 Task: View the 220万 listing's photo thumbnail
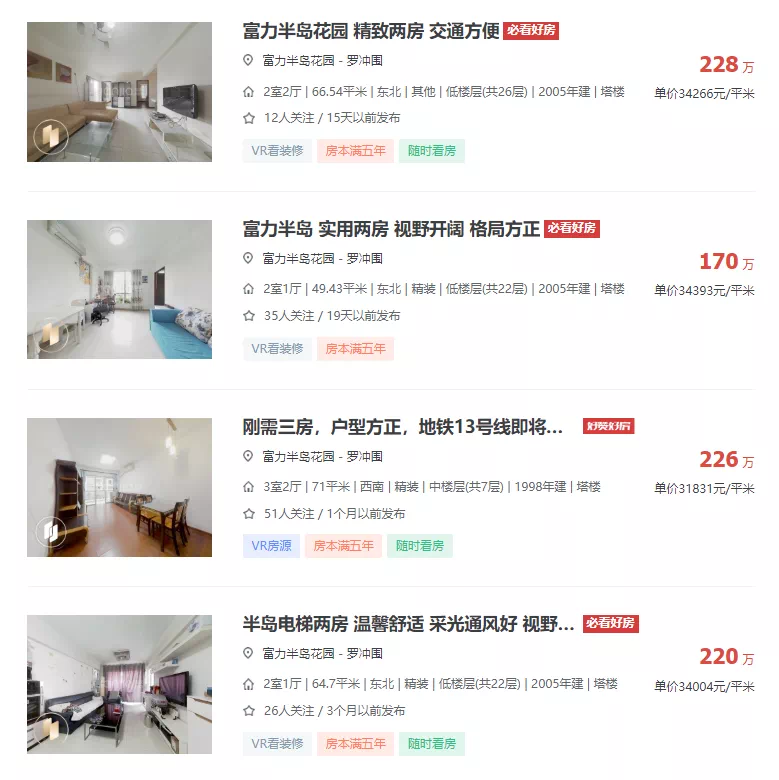(x=119, y=685)
